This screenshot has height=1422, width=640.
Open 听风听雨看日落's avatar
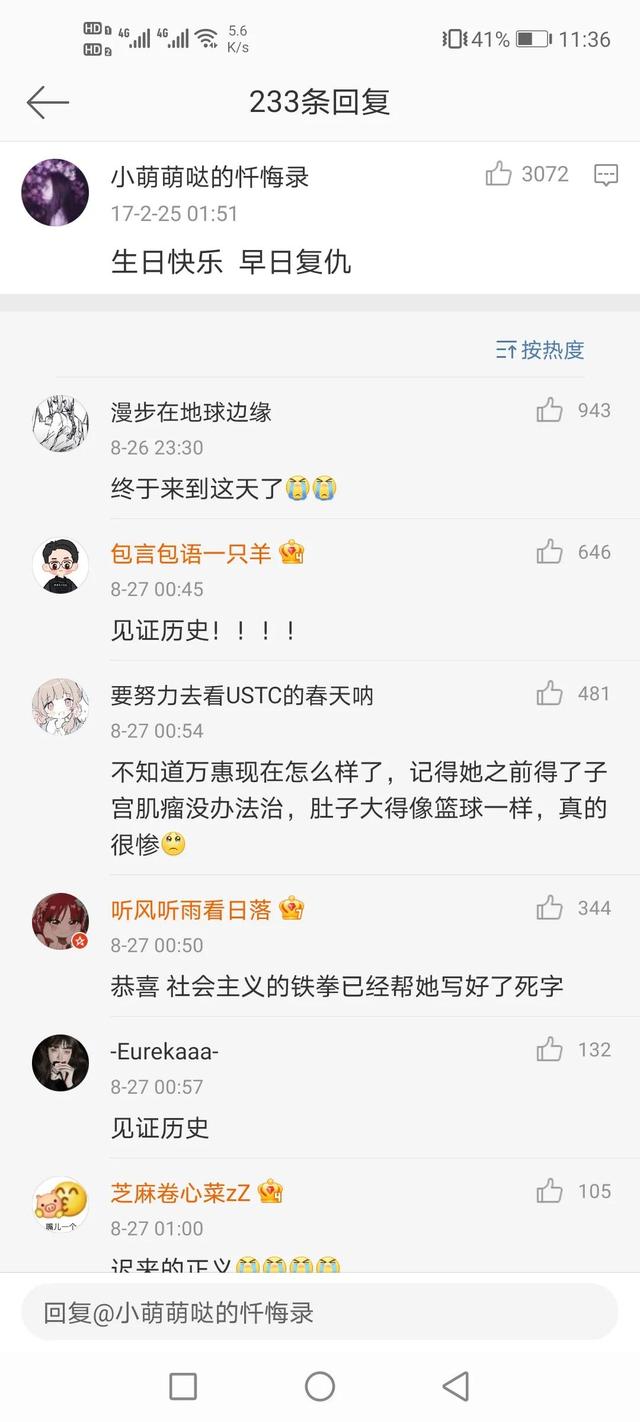[60, 921]
